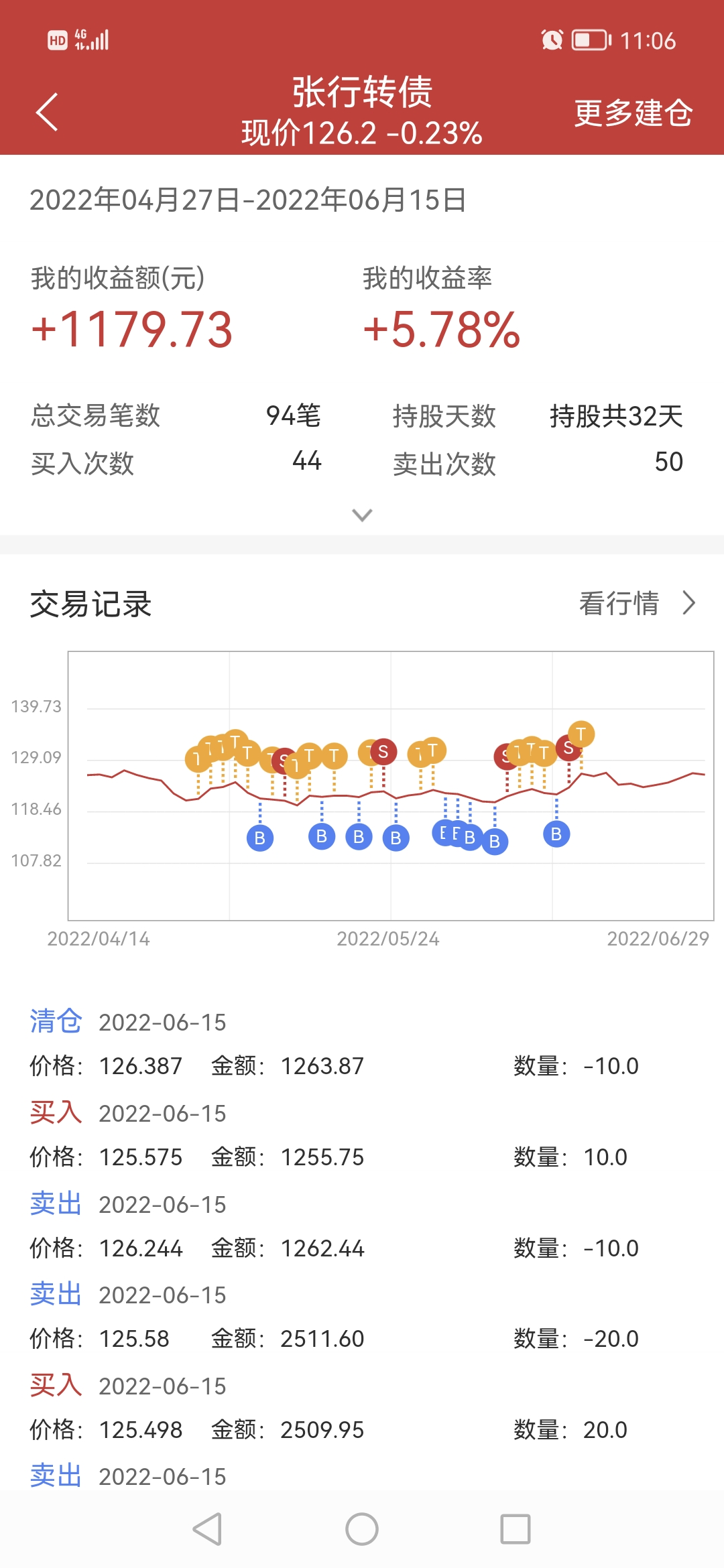724x1568 pixels.
Task: Open 看行情 market view link
Action: (x=637, y=603)
